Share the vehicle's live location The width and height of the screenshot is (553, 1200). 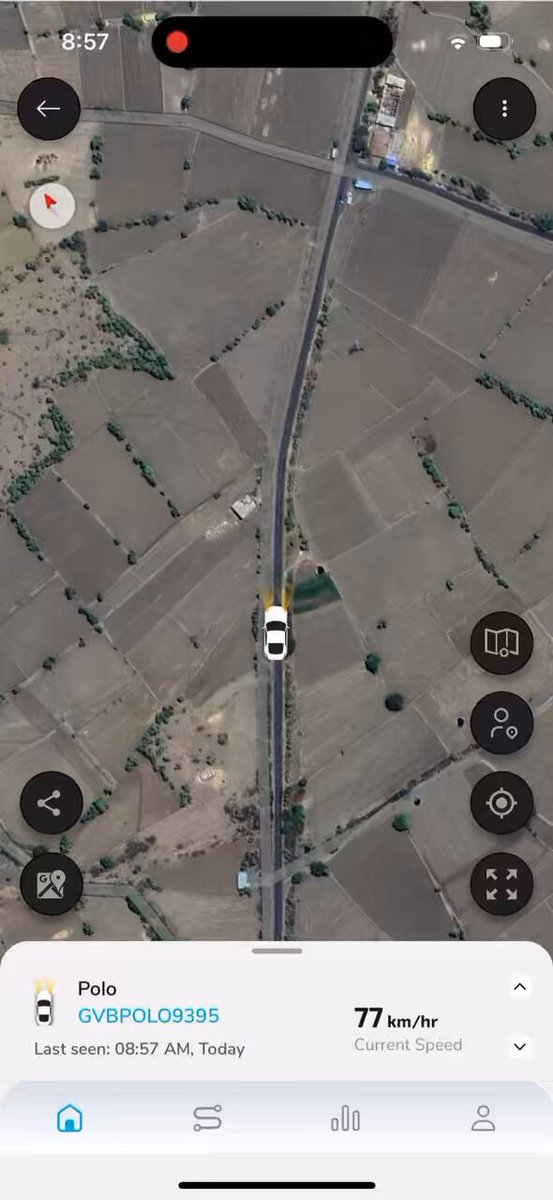pyautogui.click(x=51, y=803)
